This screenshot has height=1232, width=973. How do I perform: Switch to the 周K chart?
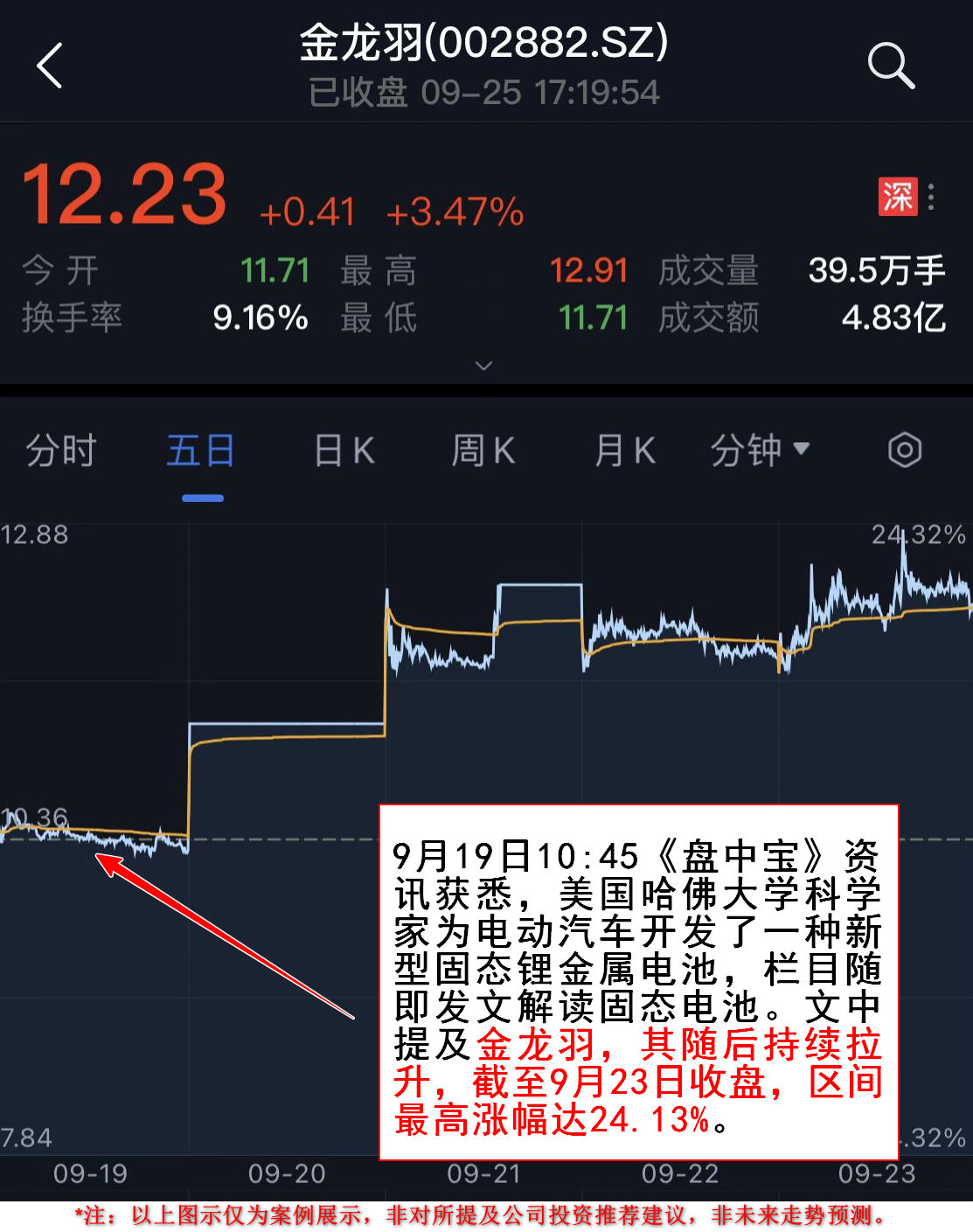click(x=483, y=451)
